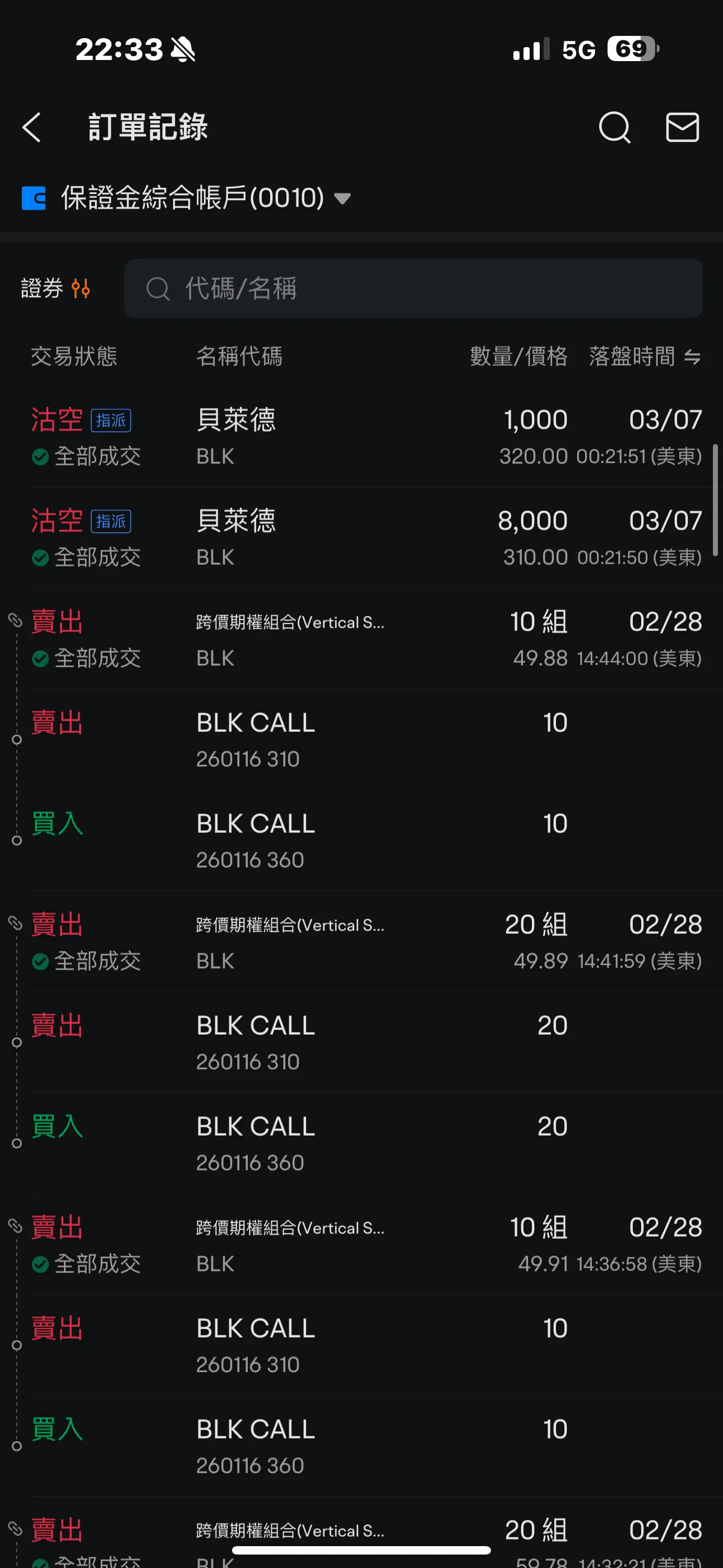Tap the 代碼/名稱 search field

point(413,288)
